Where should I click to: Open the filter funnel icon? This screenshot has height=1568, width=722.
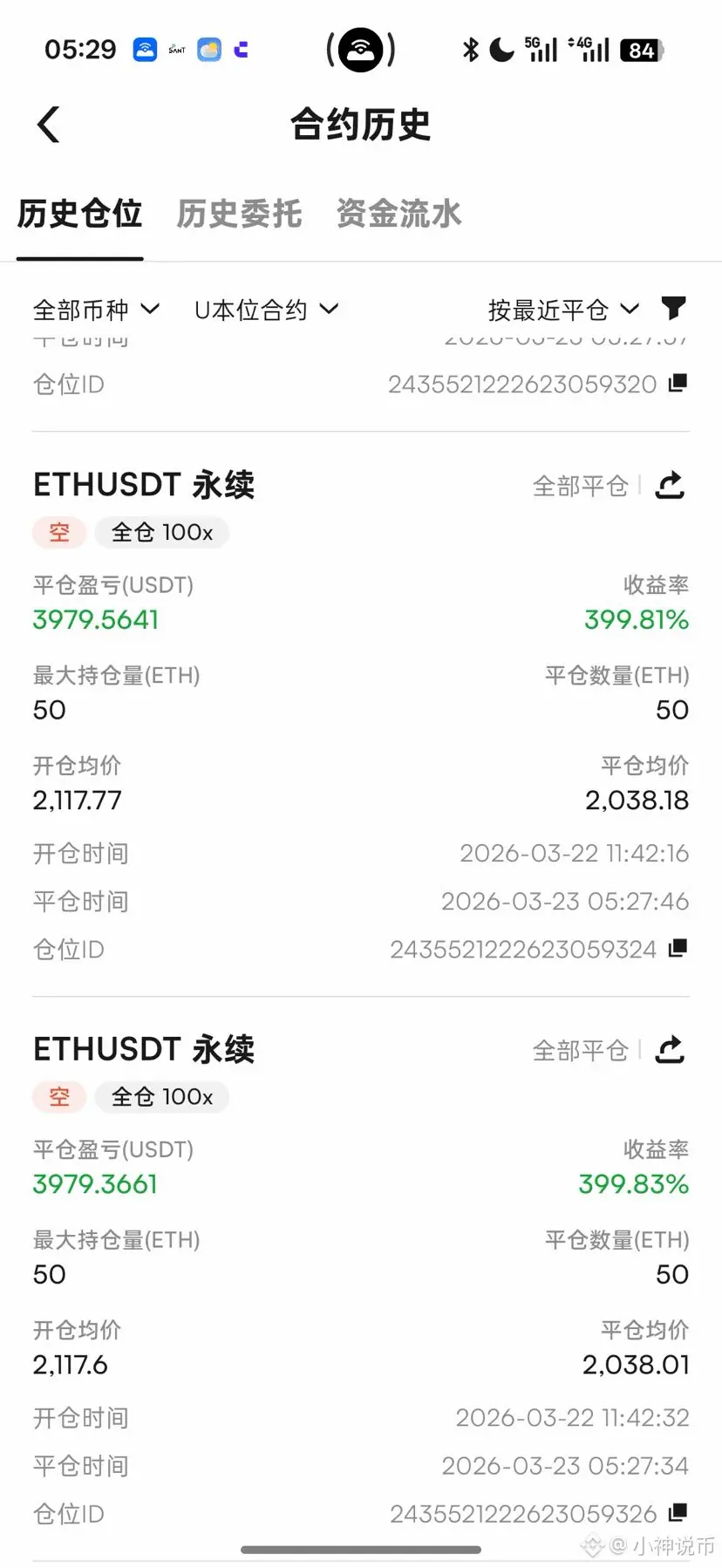point(674,308)
